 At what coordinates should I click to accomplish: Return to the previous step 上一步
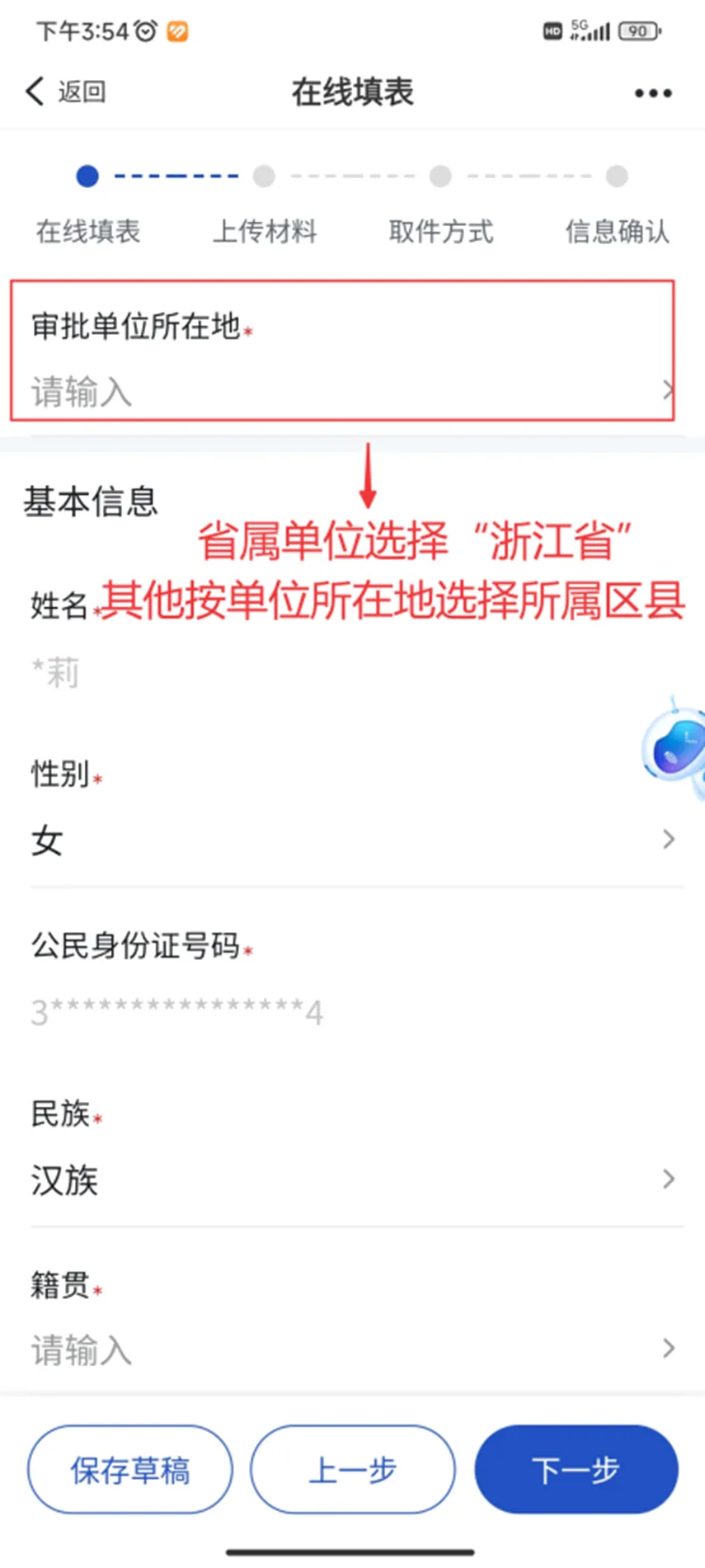click(x=353, y=1470)
